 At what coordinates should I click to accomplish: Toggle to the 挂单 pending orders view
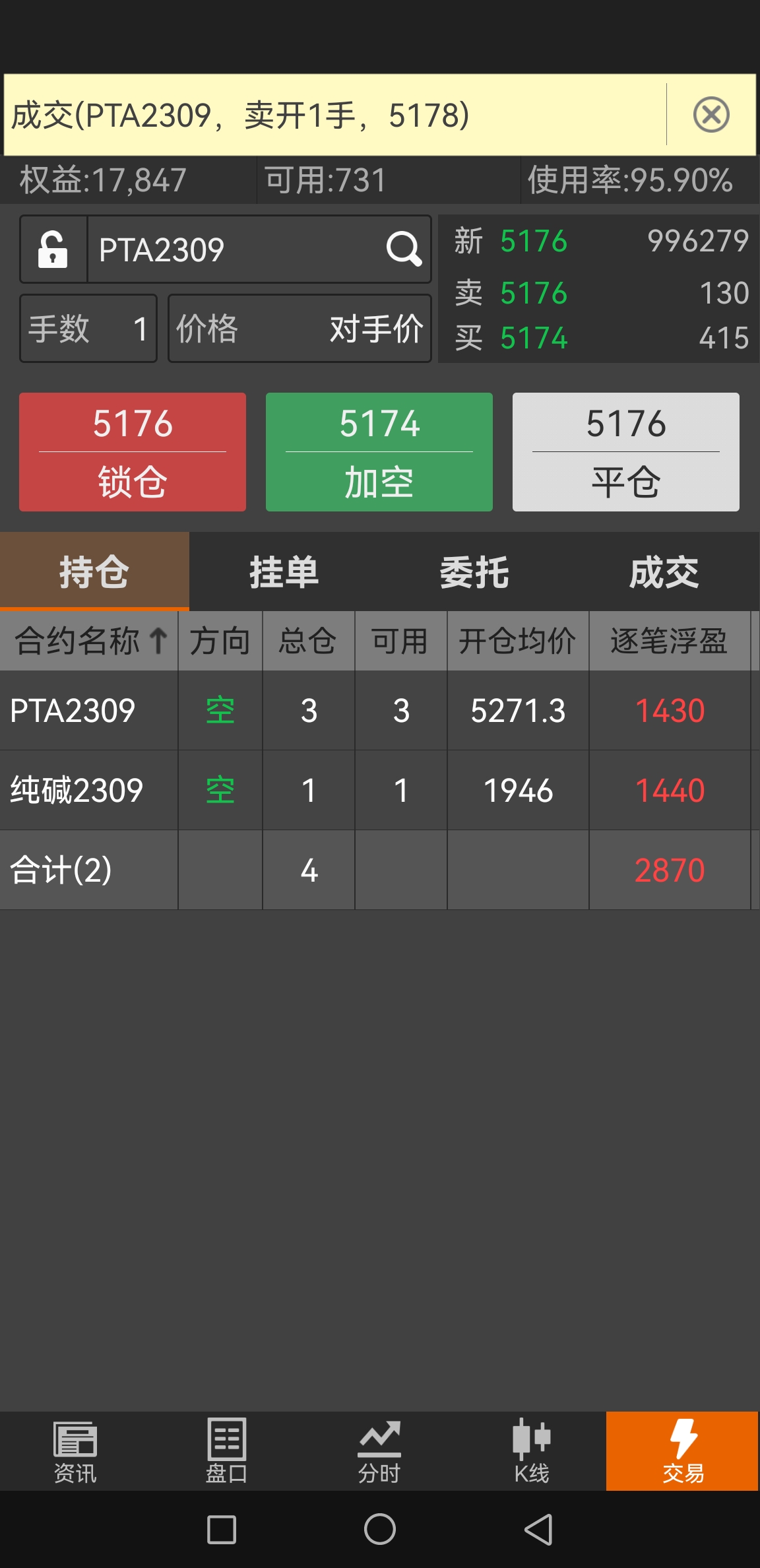point(285,572)
